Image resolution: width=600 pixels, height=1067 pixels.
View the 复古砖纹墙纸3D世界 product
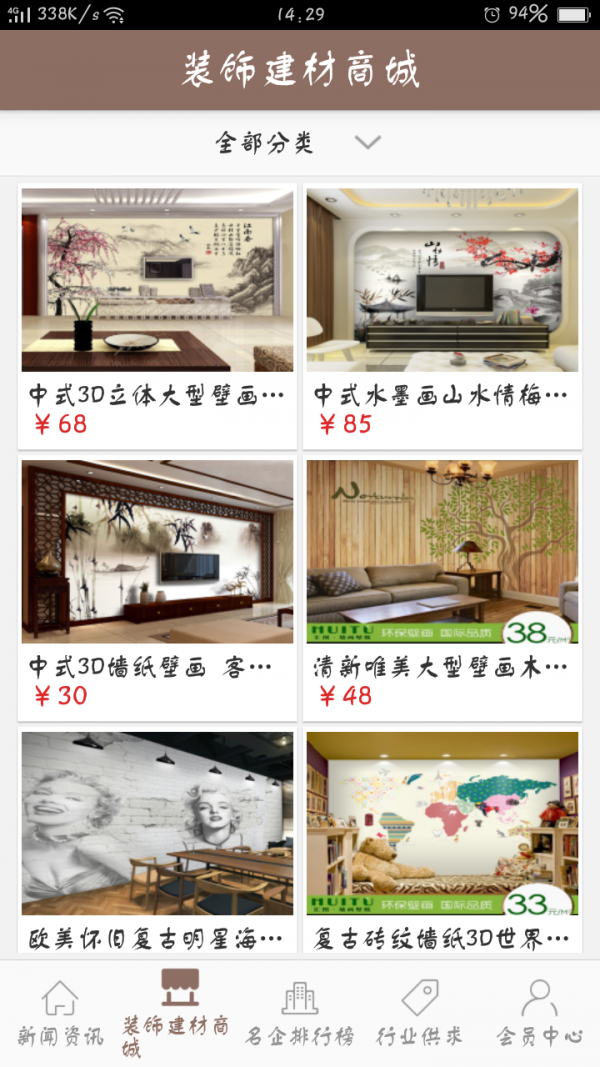click(442, 840)
